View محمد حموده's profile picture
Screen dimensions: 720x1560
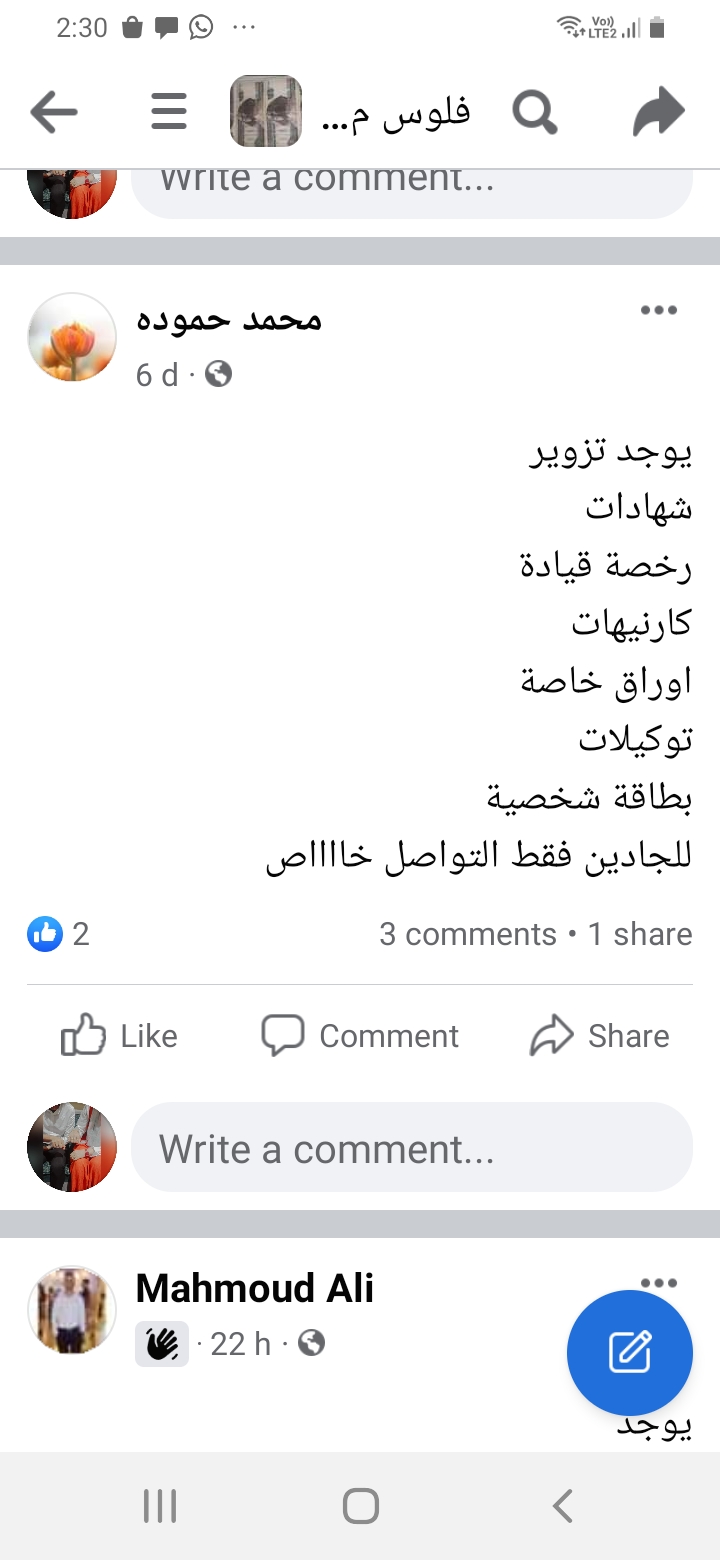pos(72,337)
